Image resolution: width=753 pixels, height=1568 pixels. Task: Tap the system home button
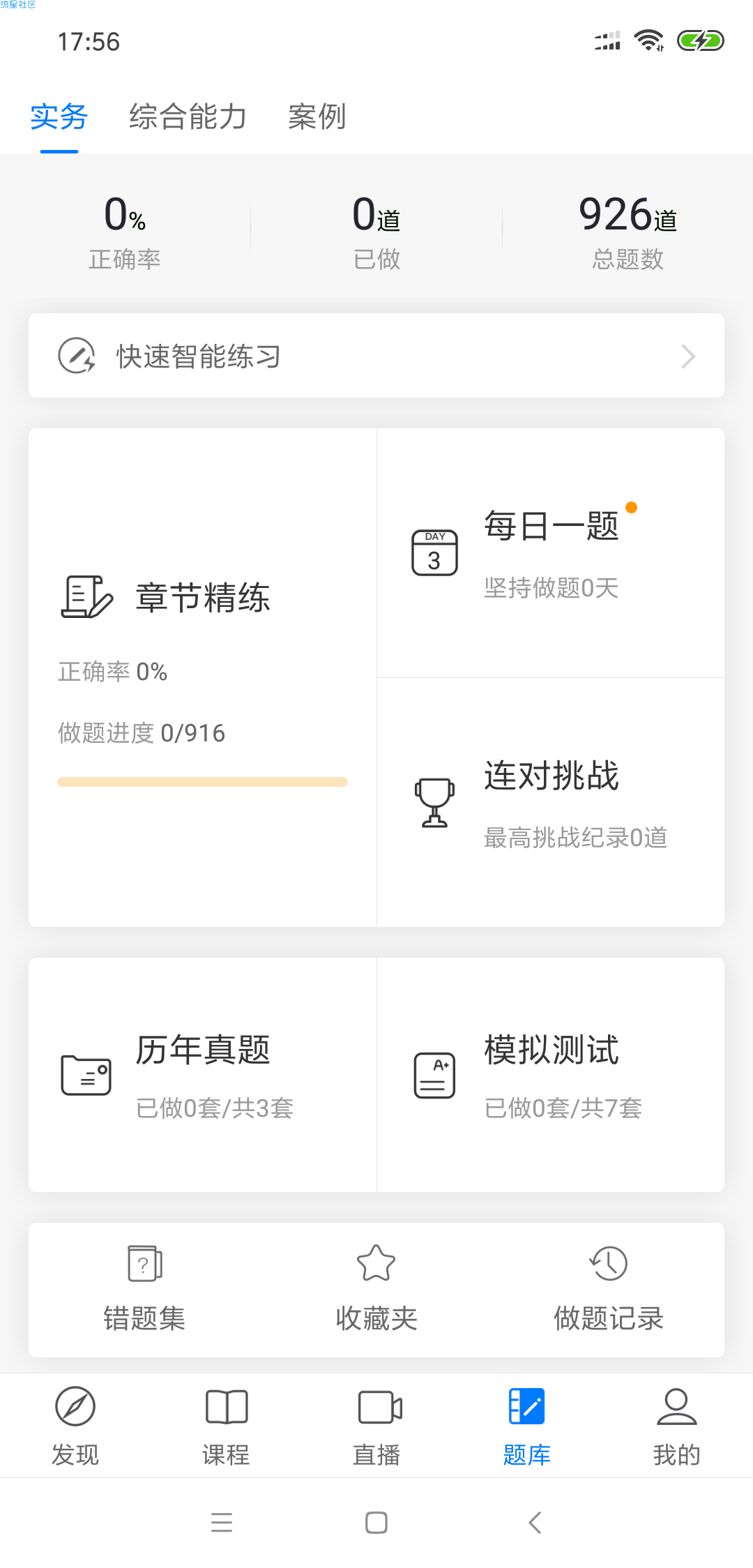376,1522
